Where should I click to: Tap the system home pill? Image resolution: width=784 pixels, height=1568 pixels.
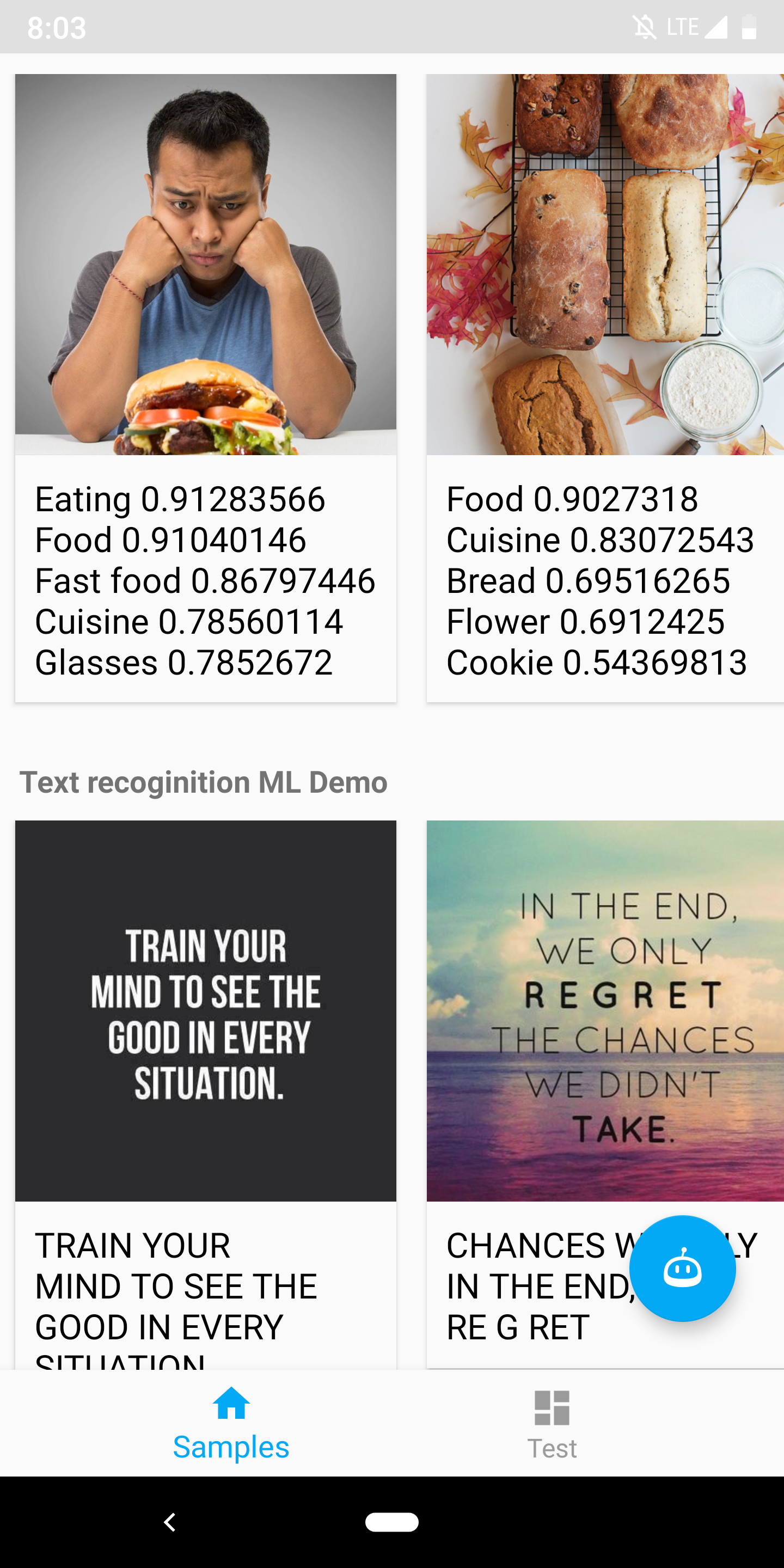pyautogui.click(x=391, y=1522)
